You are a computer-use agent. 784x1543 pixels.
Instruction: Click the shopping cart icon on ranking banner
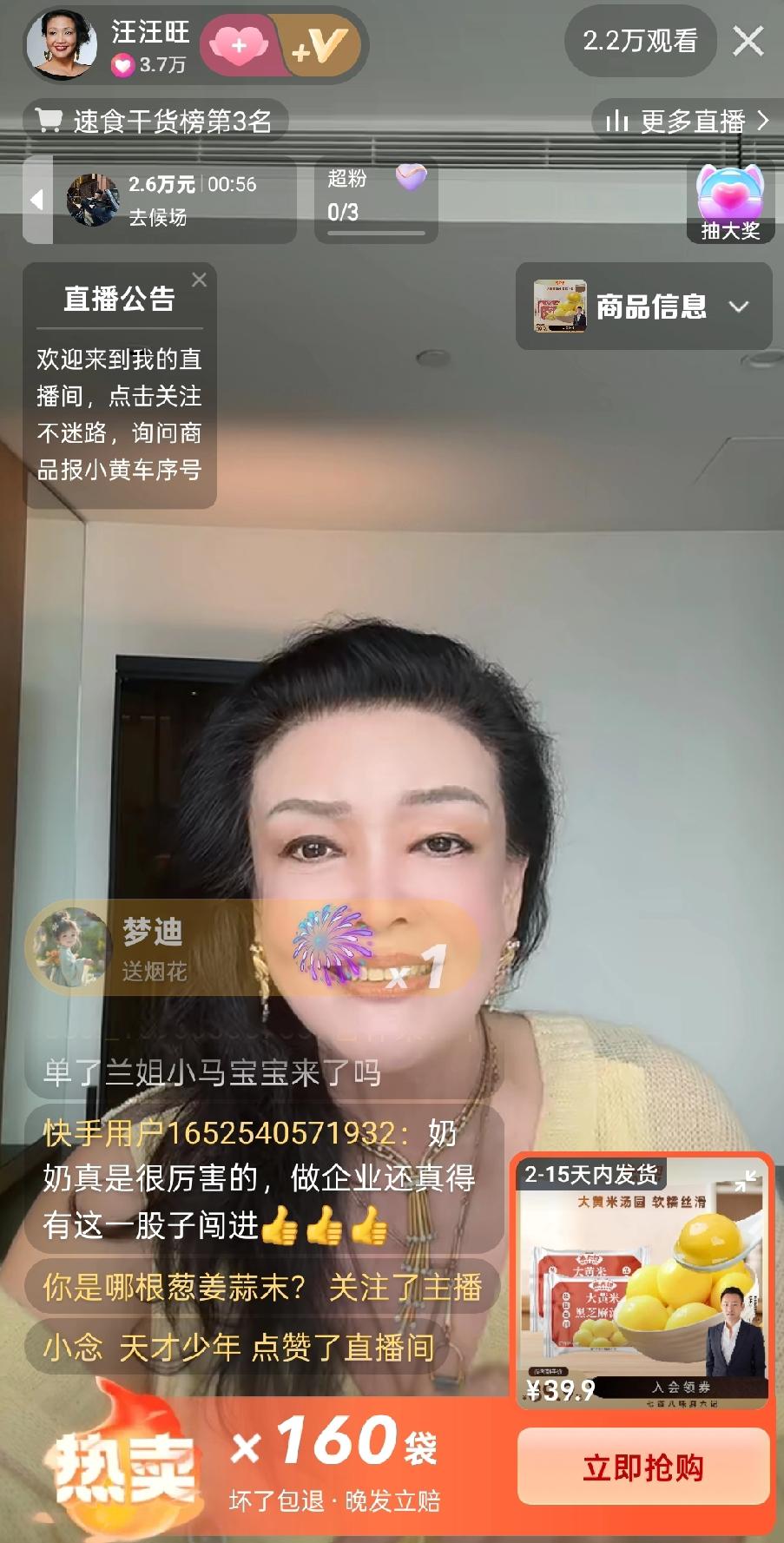coord(49,122)
